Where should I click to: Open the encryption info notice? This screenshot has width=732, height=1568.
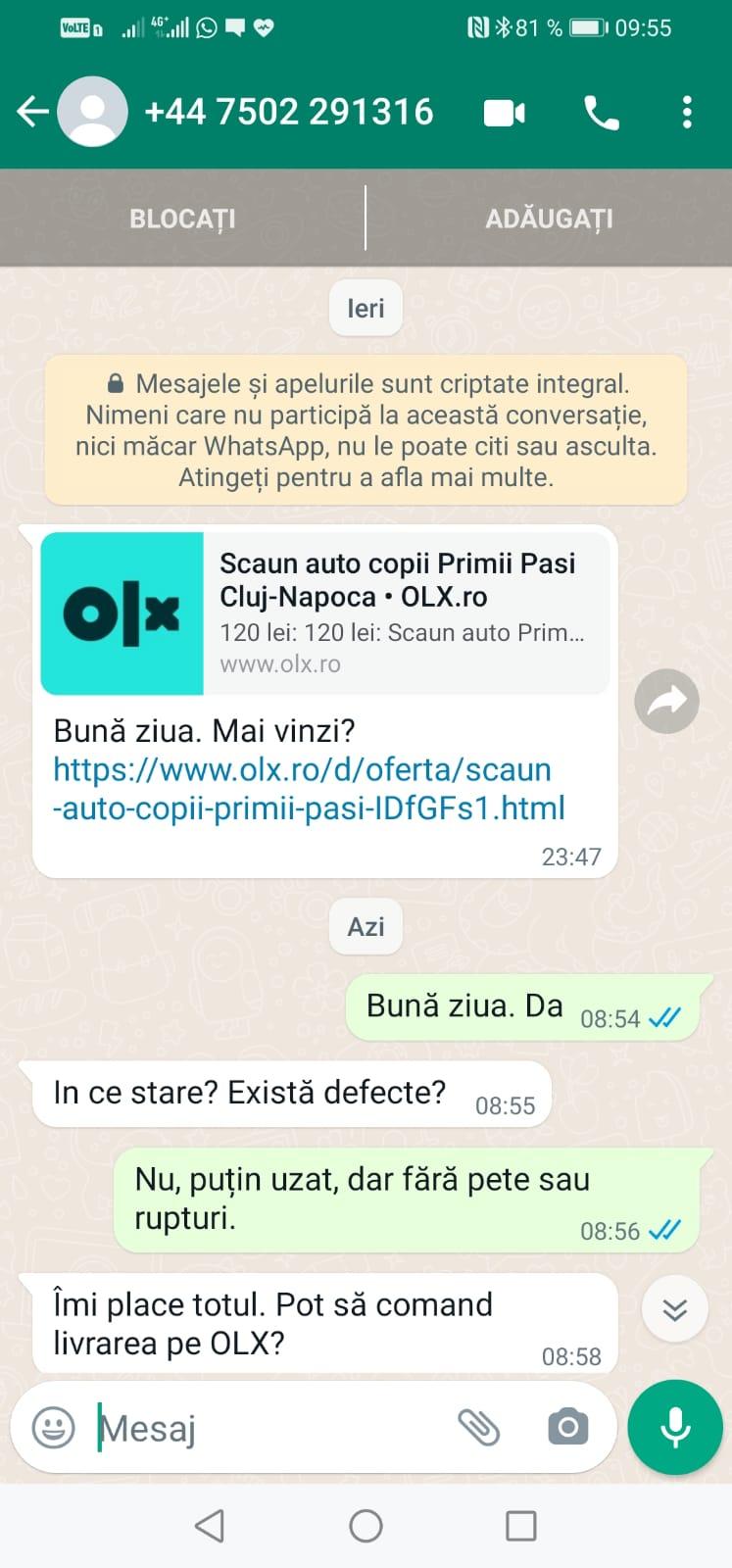pyautogui.click(x=366, y=430)
